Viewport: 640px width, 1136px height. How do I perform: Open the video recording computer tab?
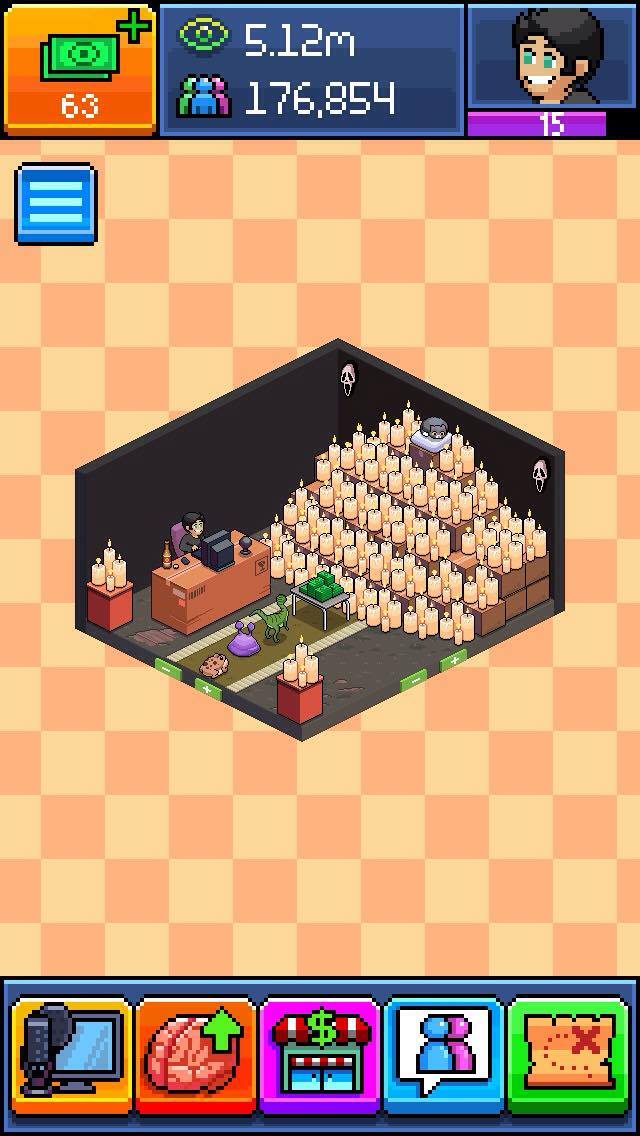(x=72, y=1054)
